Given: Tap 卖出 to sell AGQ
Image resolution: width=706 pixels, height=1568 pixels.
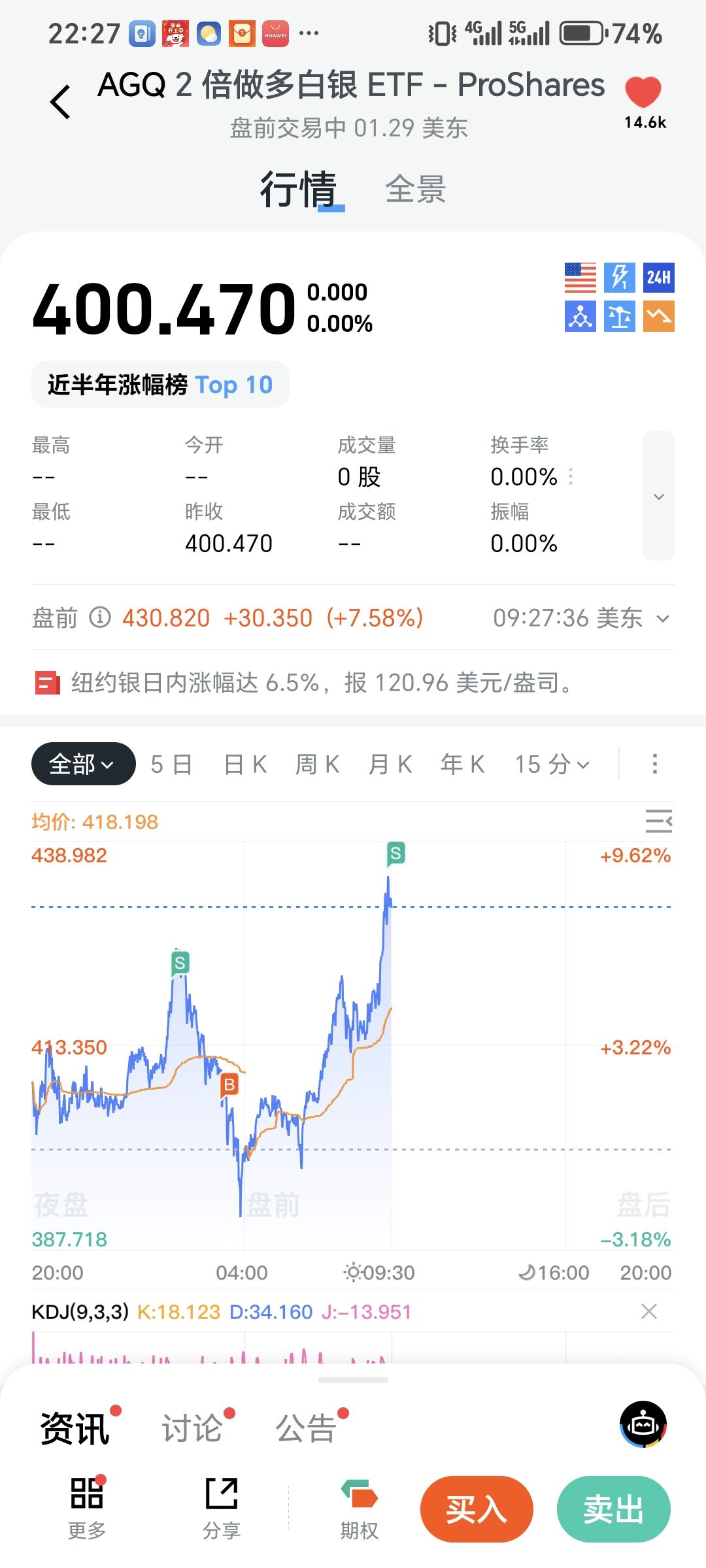Looking at the screenshot, I should click(613, 1509).
